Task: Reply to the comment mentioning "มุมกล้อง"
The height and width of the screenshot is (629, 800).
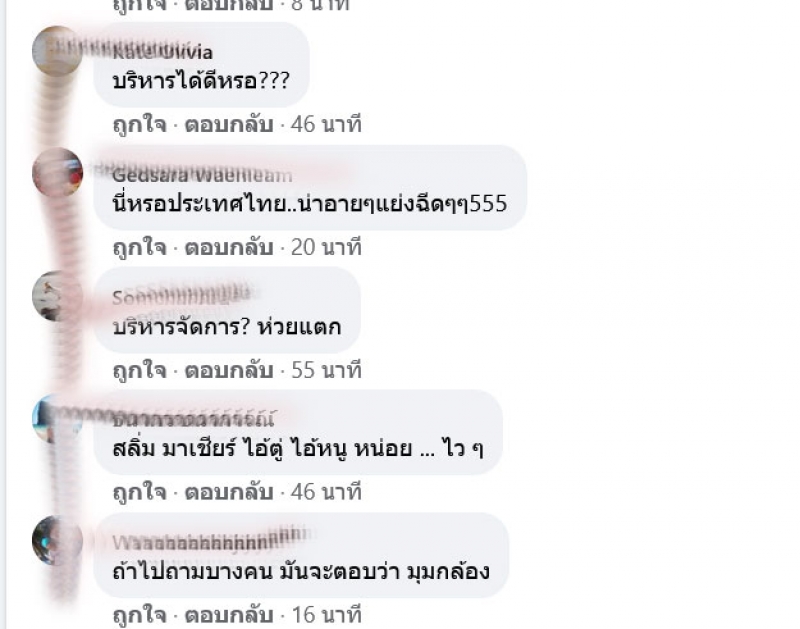Action: pyautogui.click(x=229, y=615)
